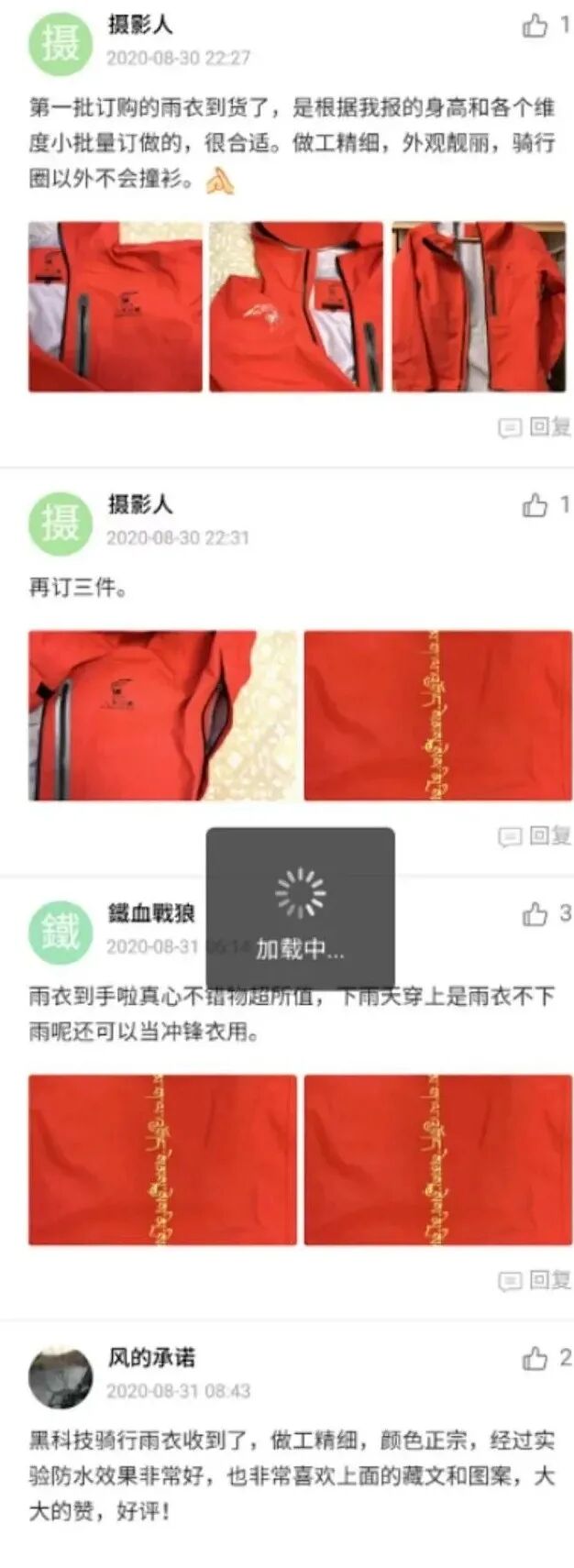
Task: Open 鐵血戰狼's profile avatar
Action: [x=61, y=933]
